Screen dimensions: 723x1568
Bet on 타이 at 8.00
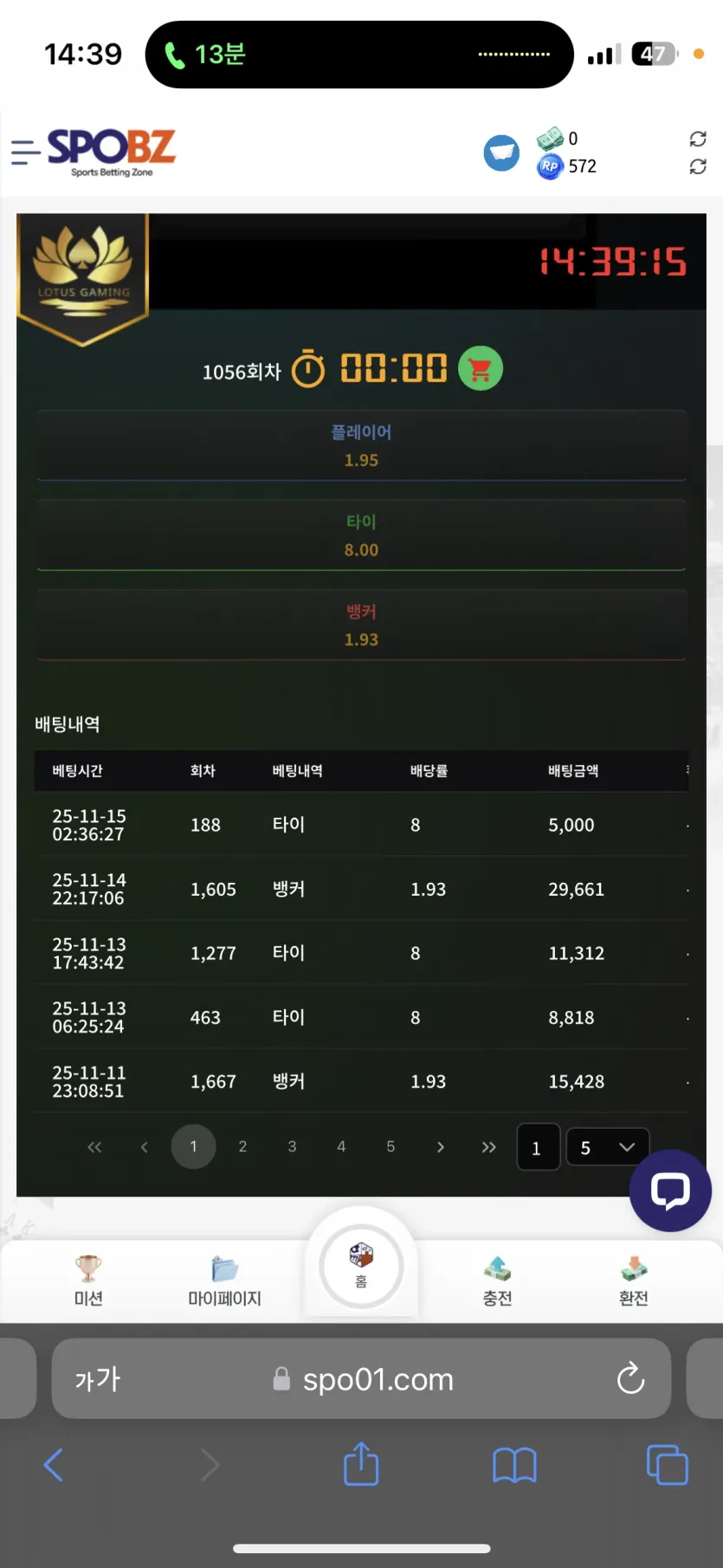[361, 535]
